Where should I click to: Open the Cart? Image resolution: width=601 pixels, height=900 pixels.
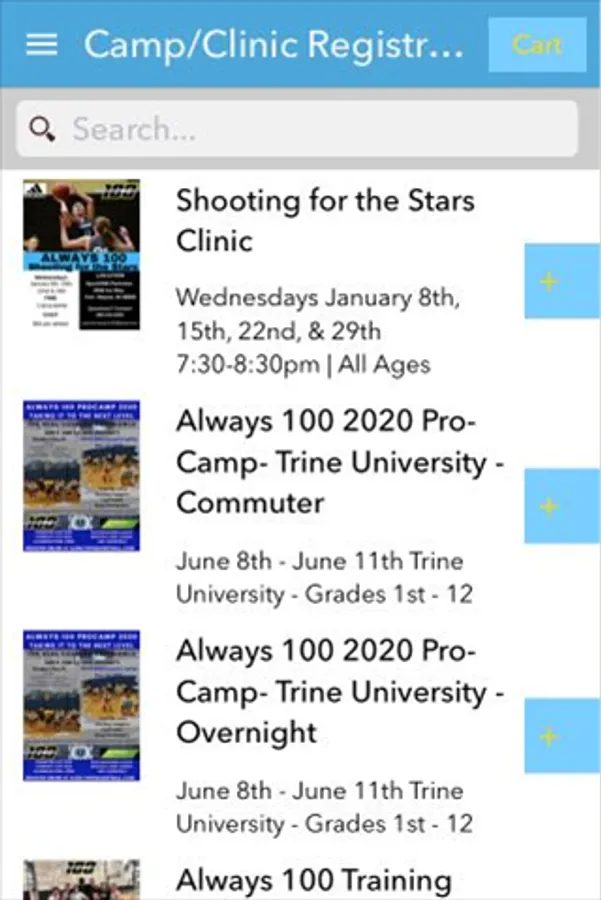(x=537, y=45)
